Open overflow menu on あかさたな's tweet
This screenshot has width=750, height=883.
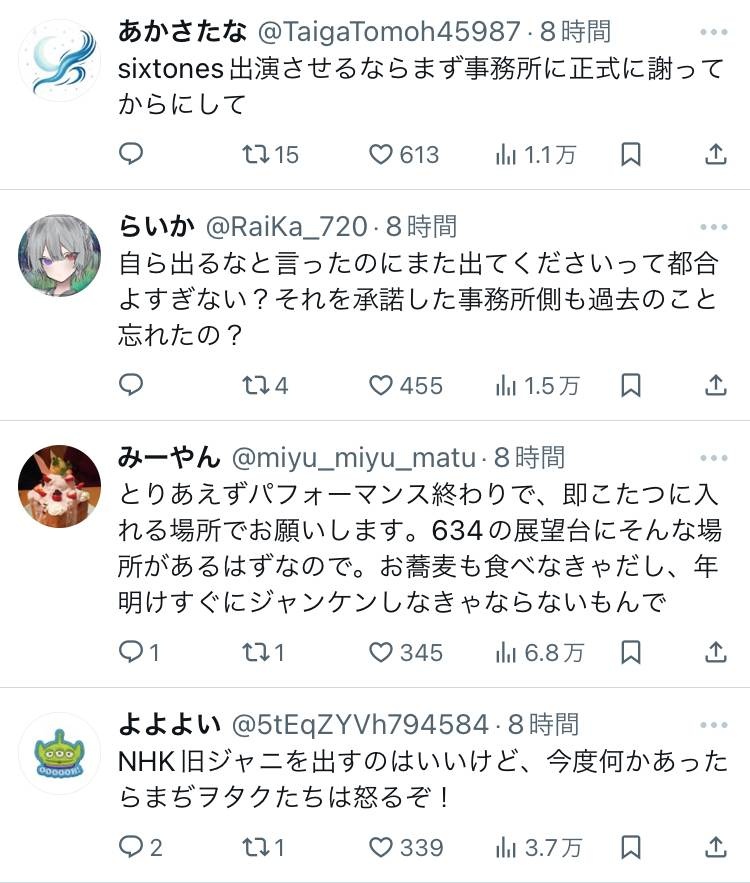coord(714,30)
